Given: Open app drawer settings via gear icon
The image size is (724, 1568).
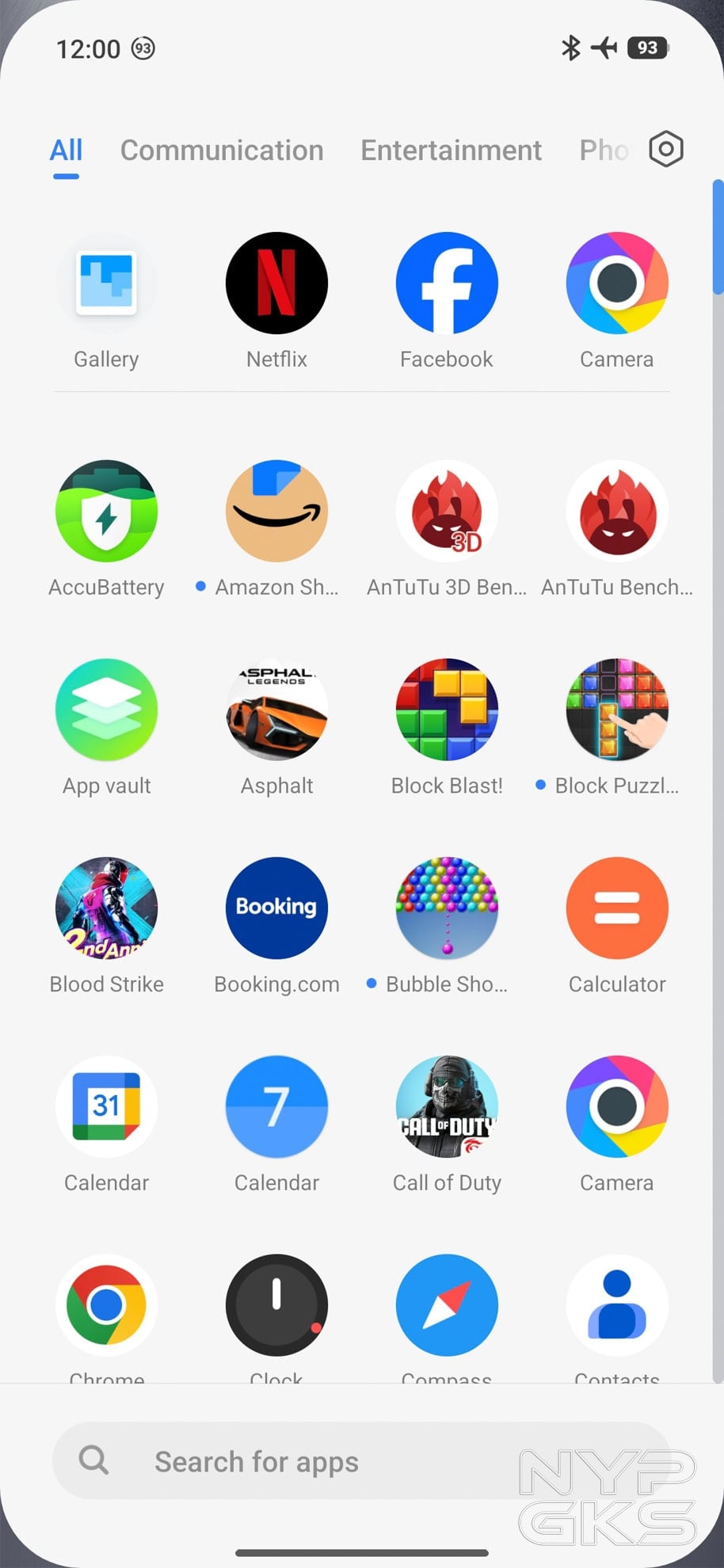Looking at the screenshot, I should pos(665,149).
